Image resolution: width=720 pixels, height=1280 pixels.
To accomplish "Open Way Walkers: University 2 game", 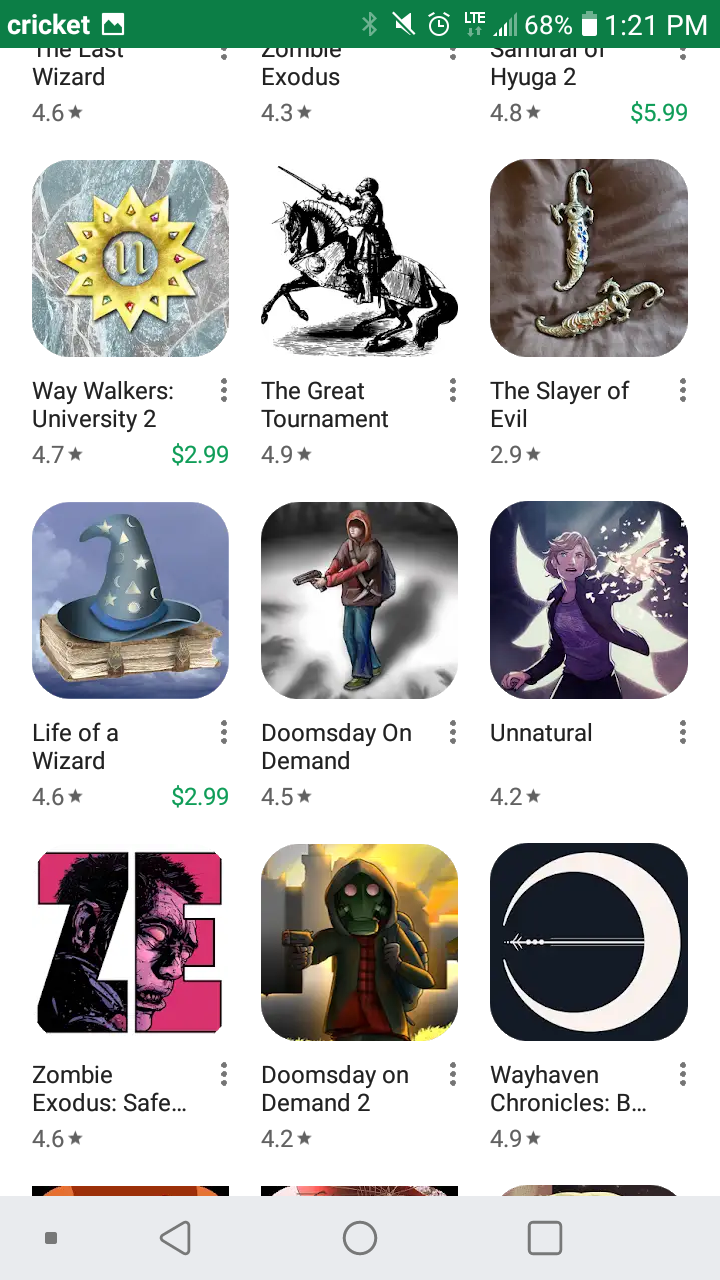I will (x=130, y=258).
